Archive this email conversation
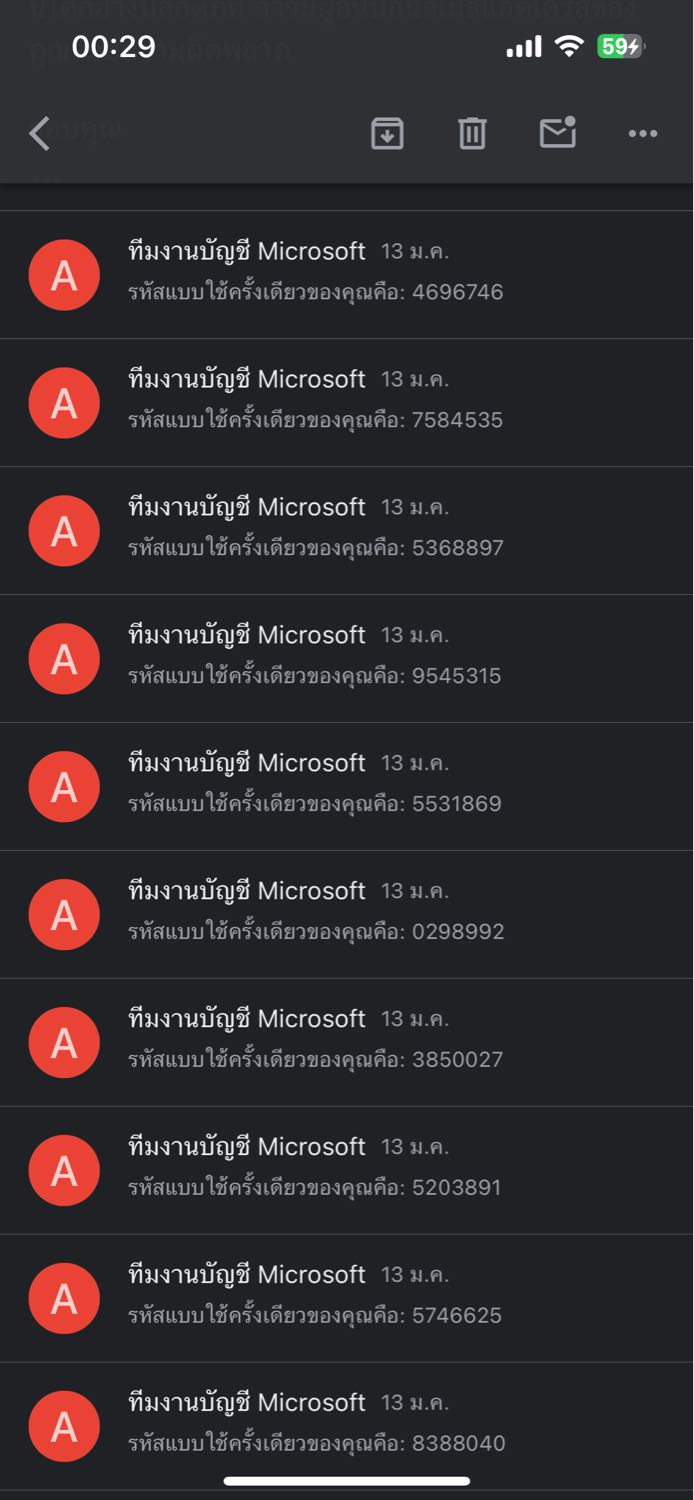Screen dimensions: 694x1500 (x=387, y=133)
